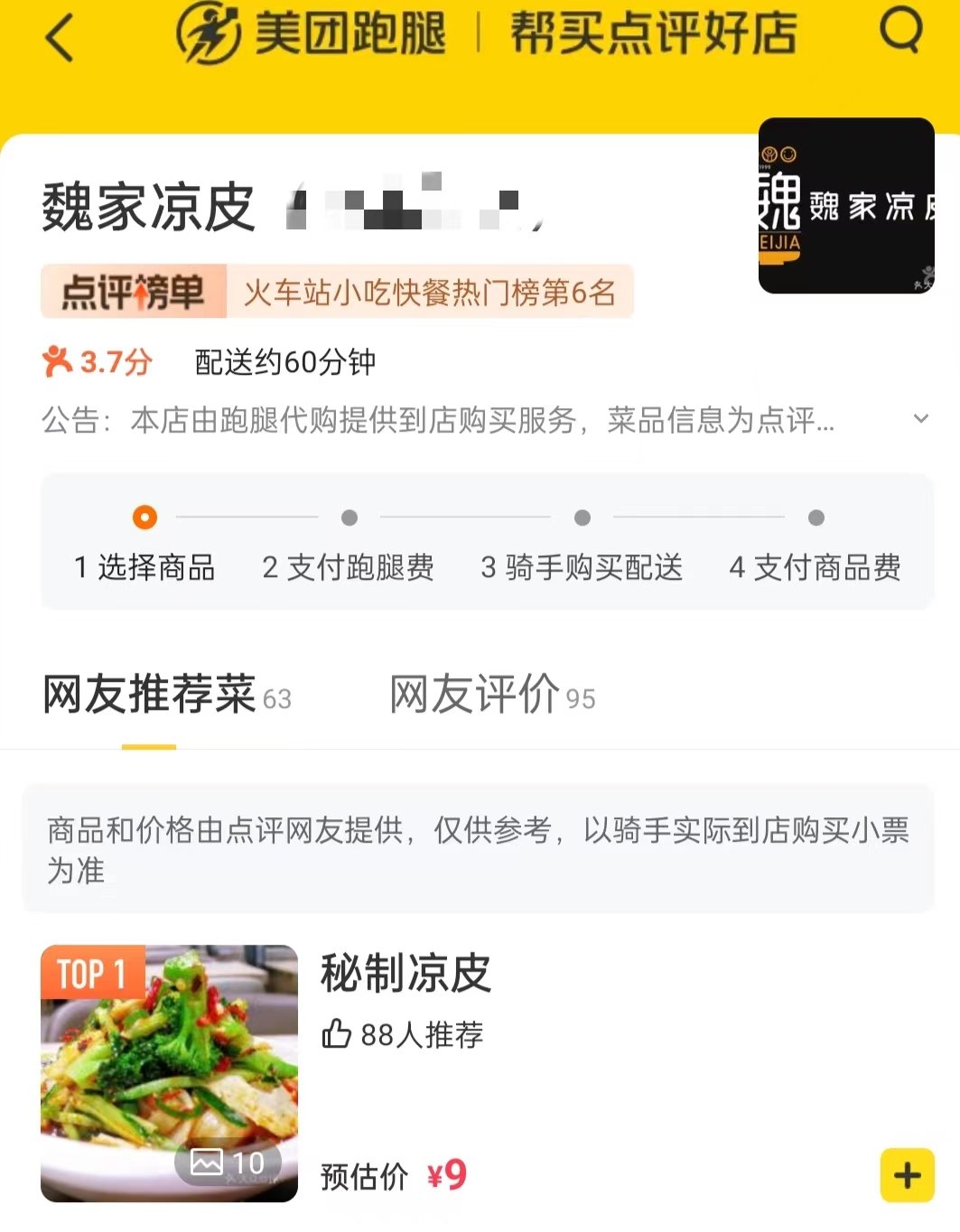Select step 2 支付跑腿费 indicator dot

(350, 518)
